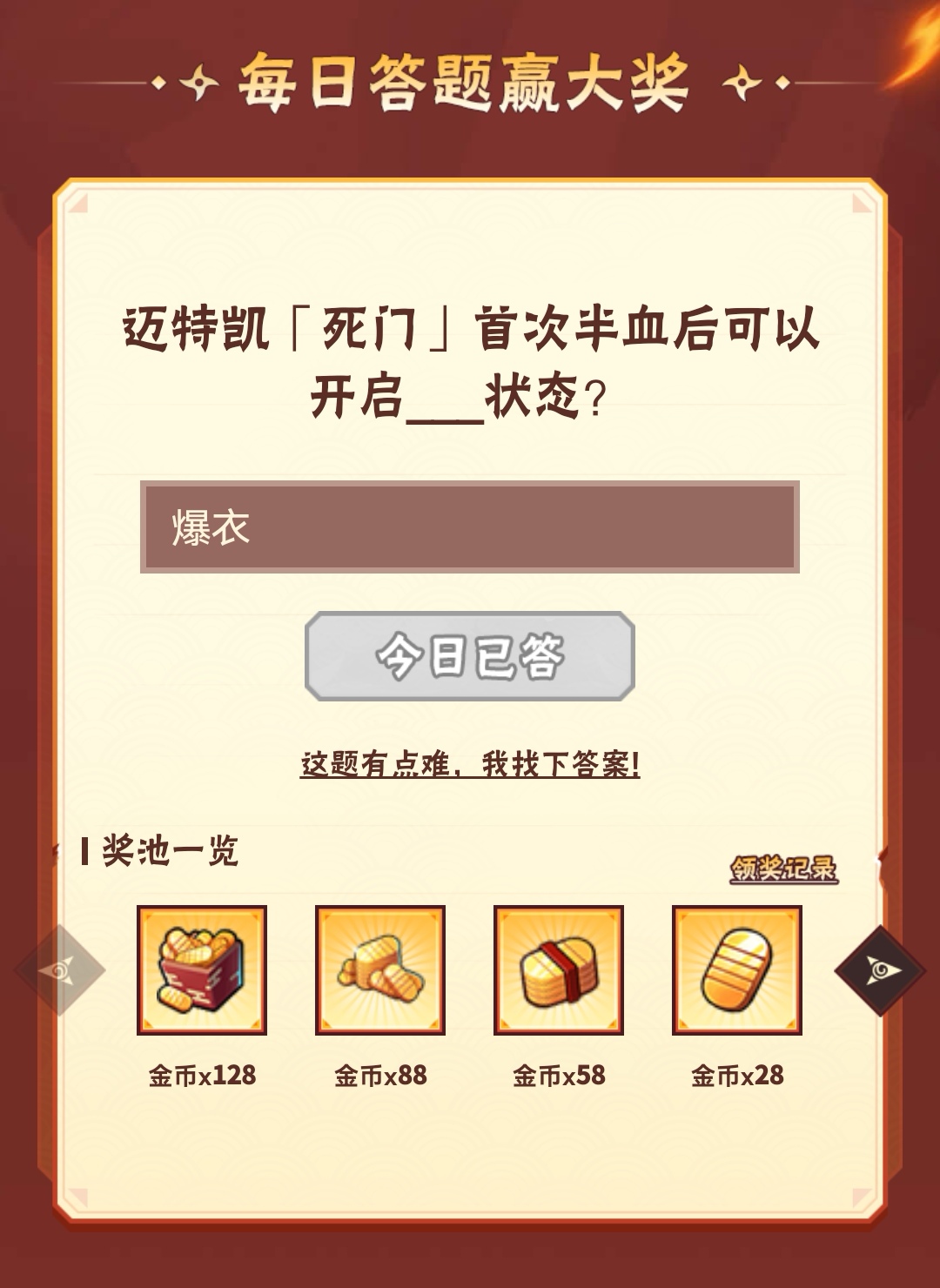Select the 金币x88 prize tile
Viewport: 940px width, 1288px height.
tap(380, 969)
